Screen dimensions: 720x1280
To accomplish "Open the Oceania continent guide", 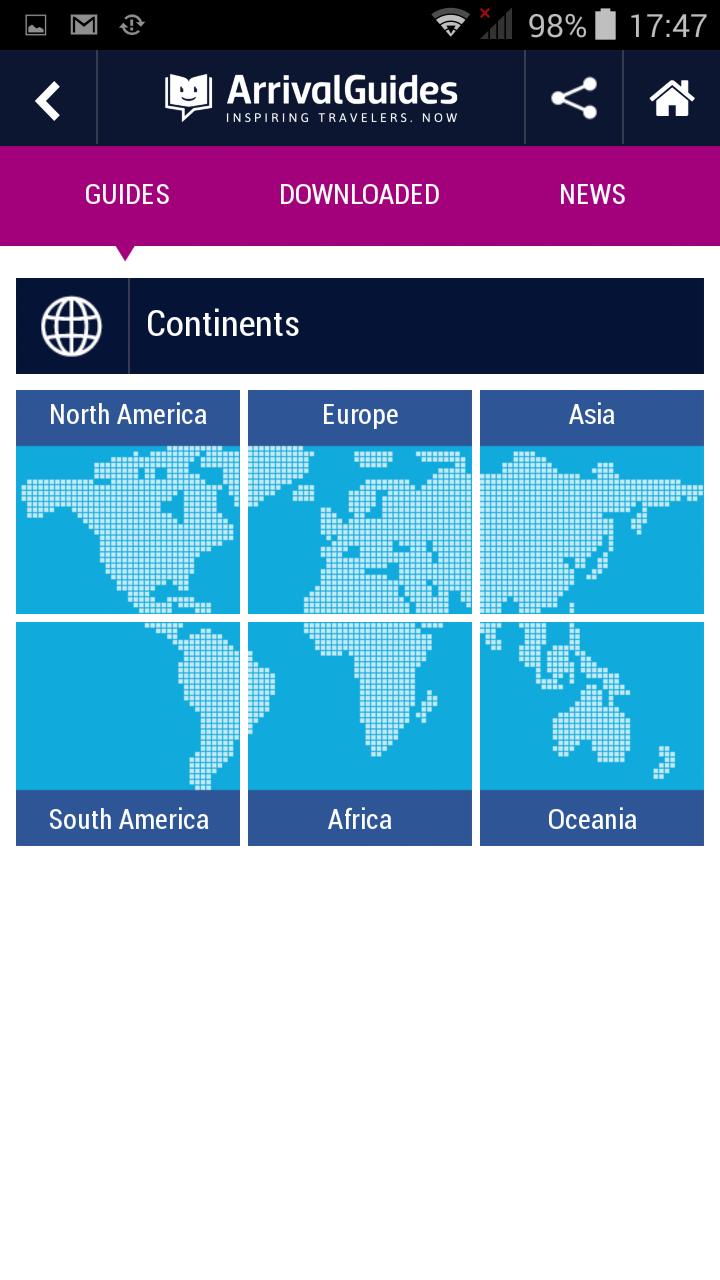I will pos(591,733).
